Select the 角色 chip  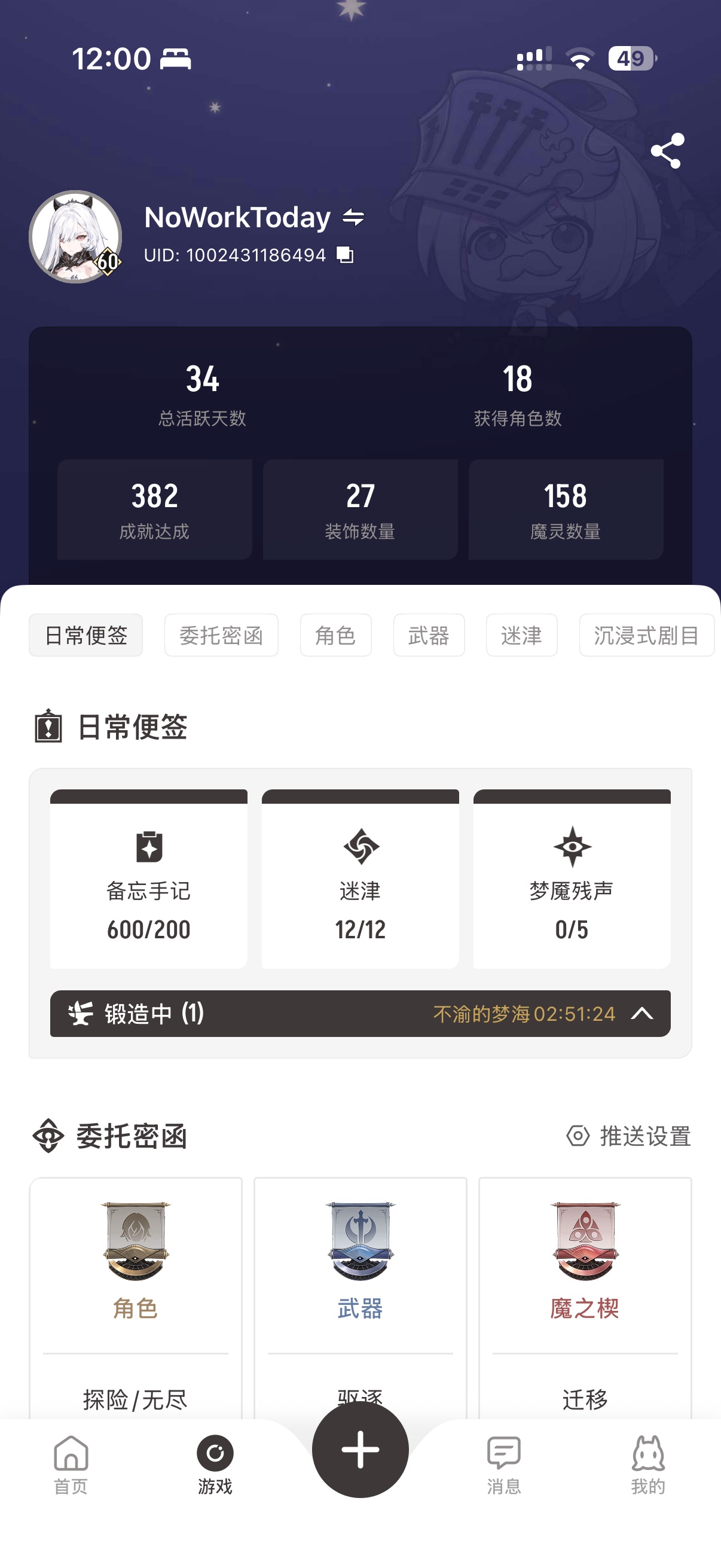[335, 635]
